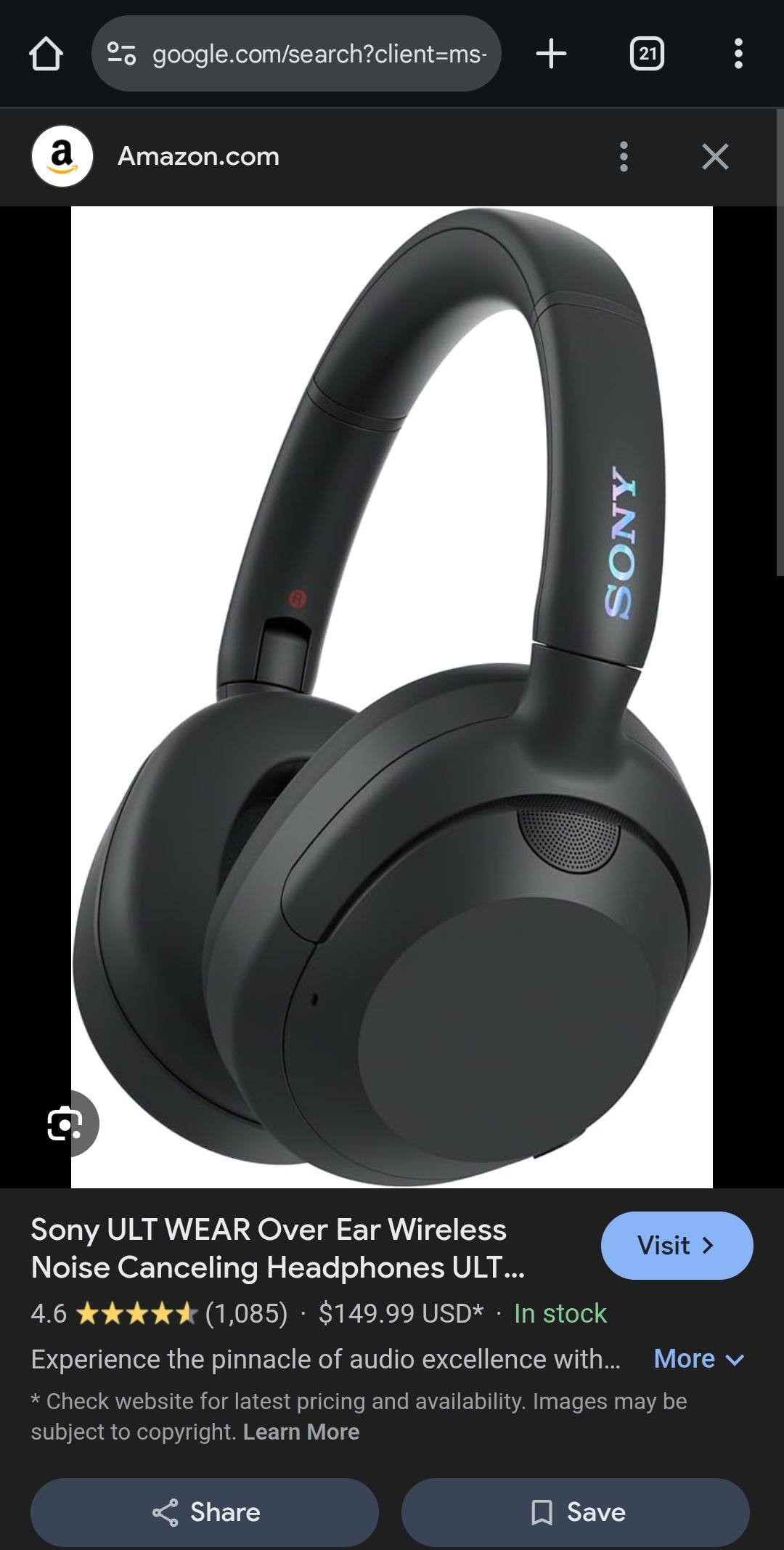Image resolution: width=784 pixels, height=1550 pixels.
Task: Save this image to collections
Action: (576, 1512)
